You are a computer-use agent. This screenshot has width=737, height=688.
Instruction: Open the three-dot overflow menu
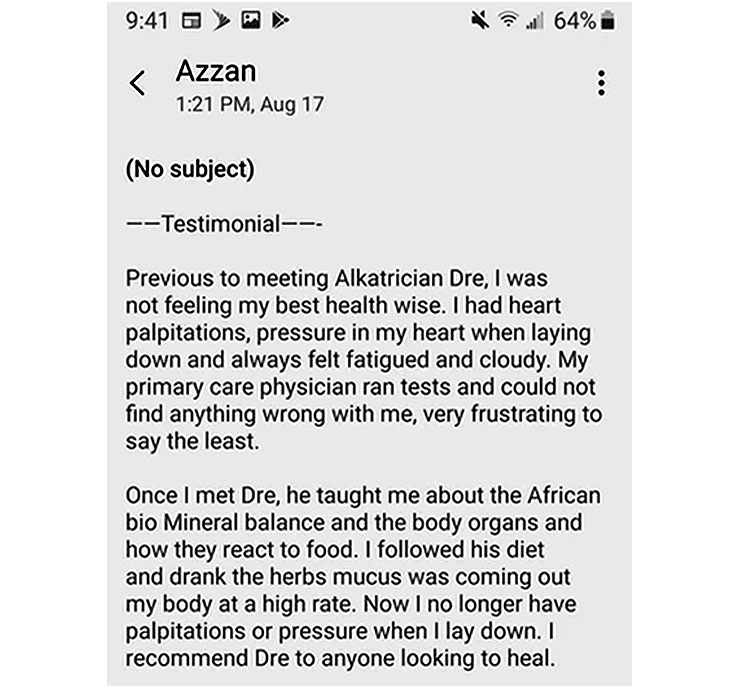(600, 83)
